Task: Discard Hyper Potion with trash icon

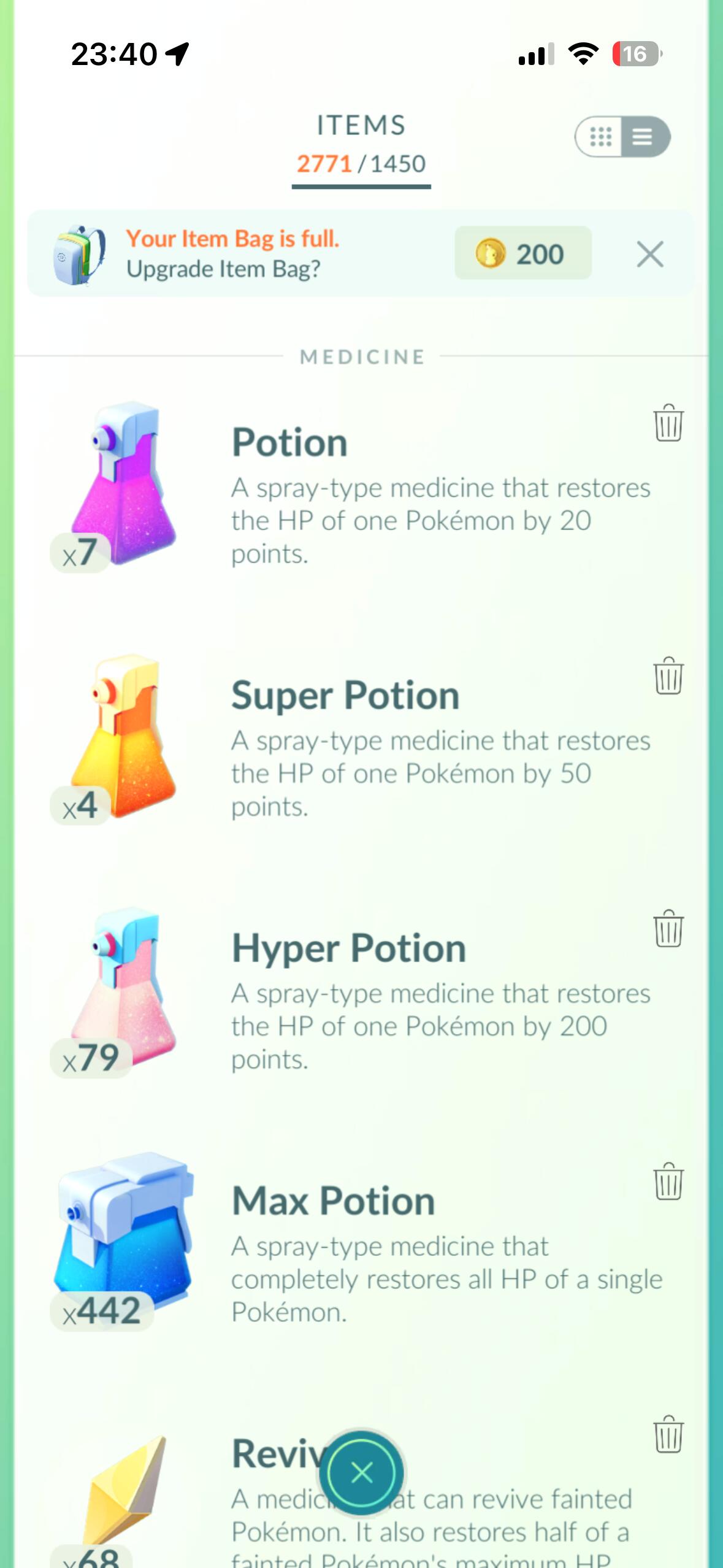Action: 668,929
